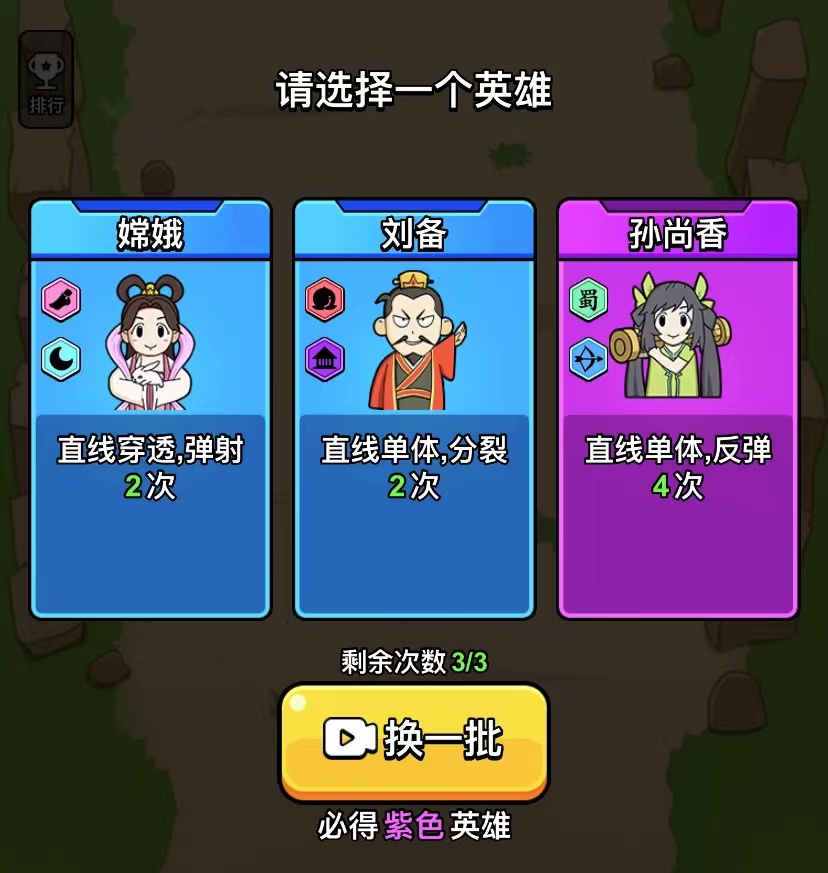Select the 嫦娥 hero card

pyautogui.click(x=150, y=410)
